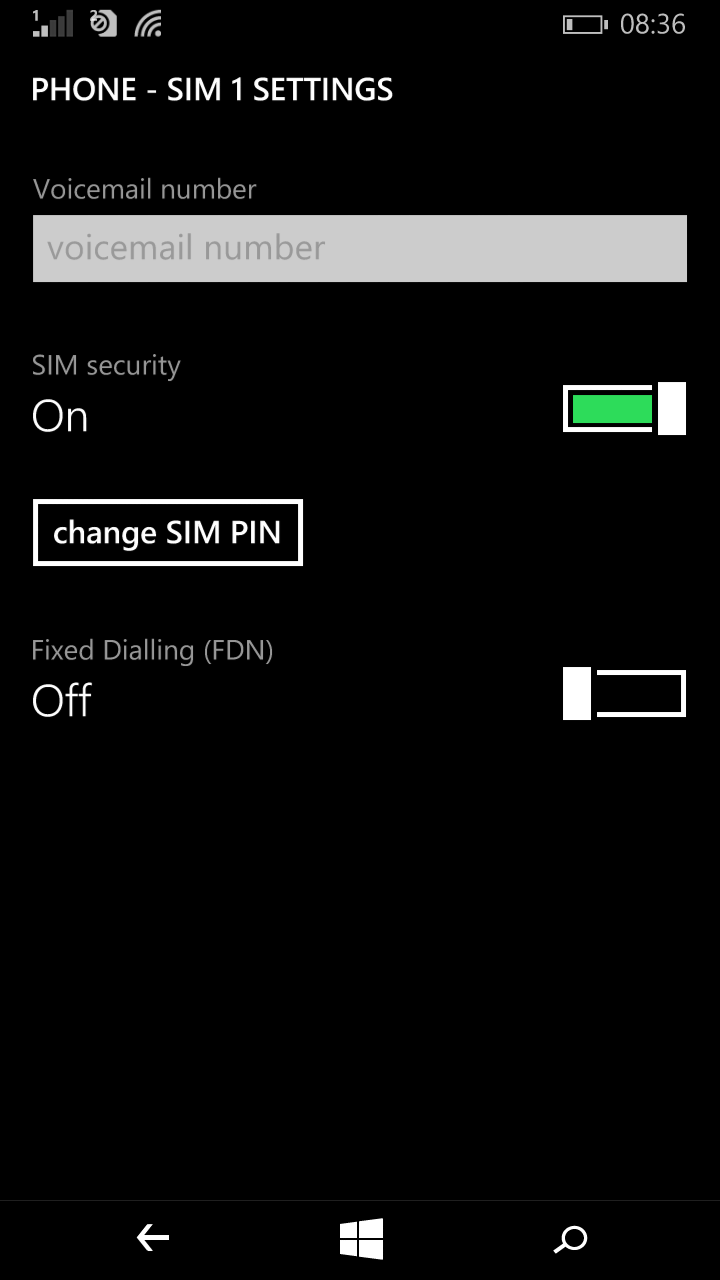The image size is (720, 1280).
Task: Select the SIM security label
Action: coord(106,365)
